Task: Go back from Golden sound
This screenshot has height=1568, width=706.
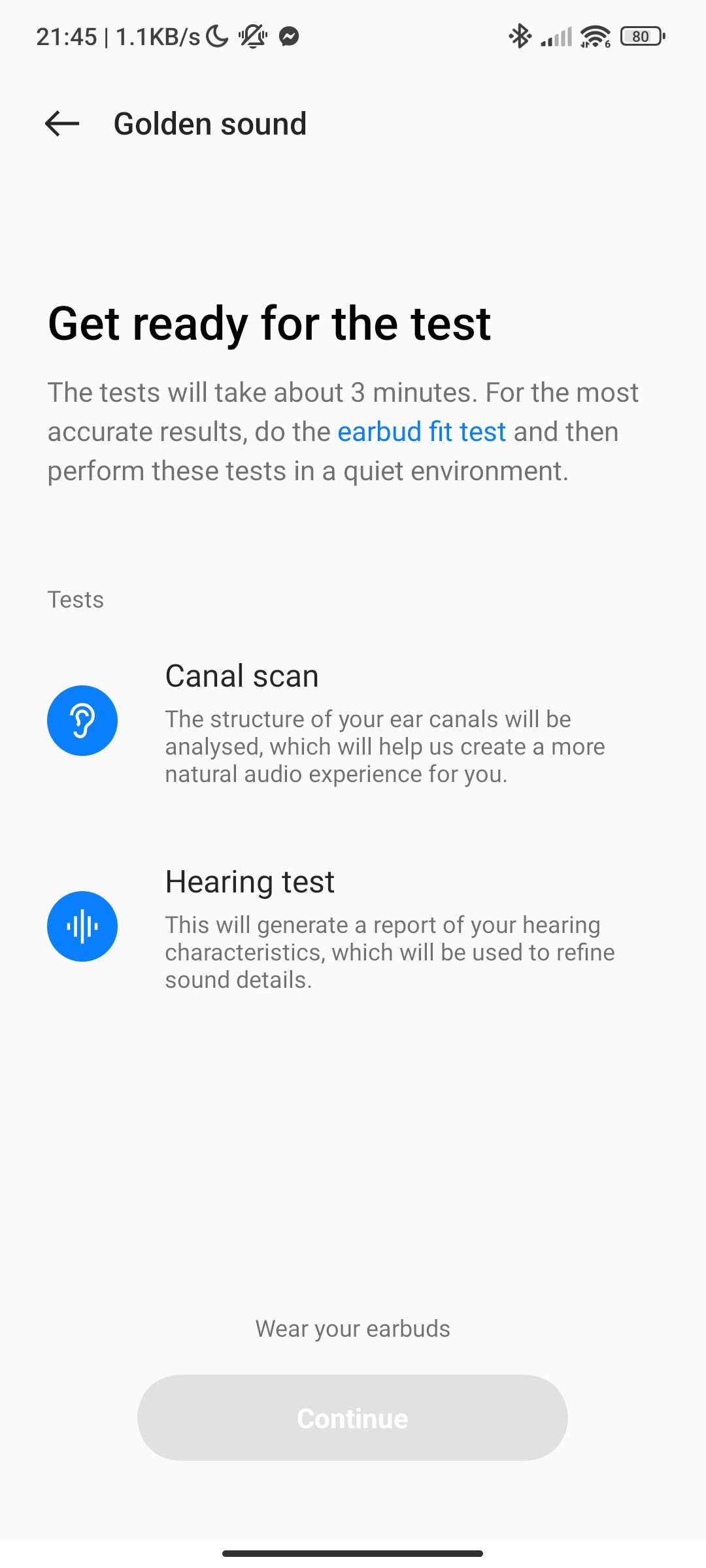Action: (x=62, y=123)
